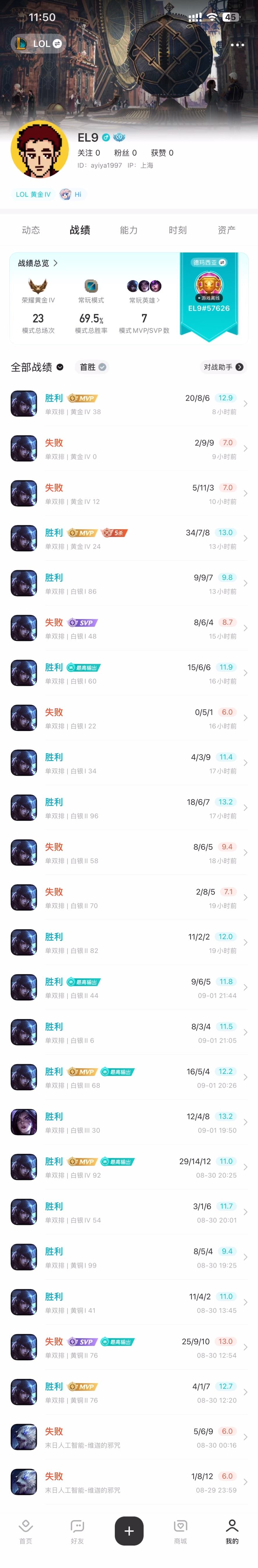Open the 时刻 tab
The width and height of the screenshot is (258, 1568).
coord(178,230)
